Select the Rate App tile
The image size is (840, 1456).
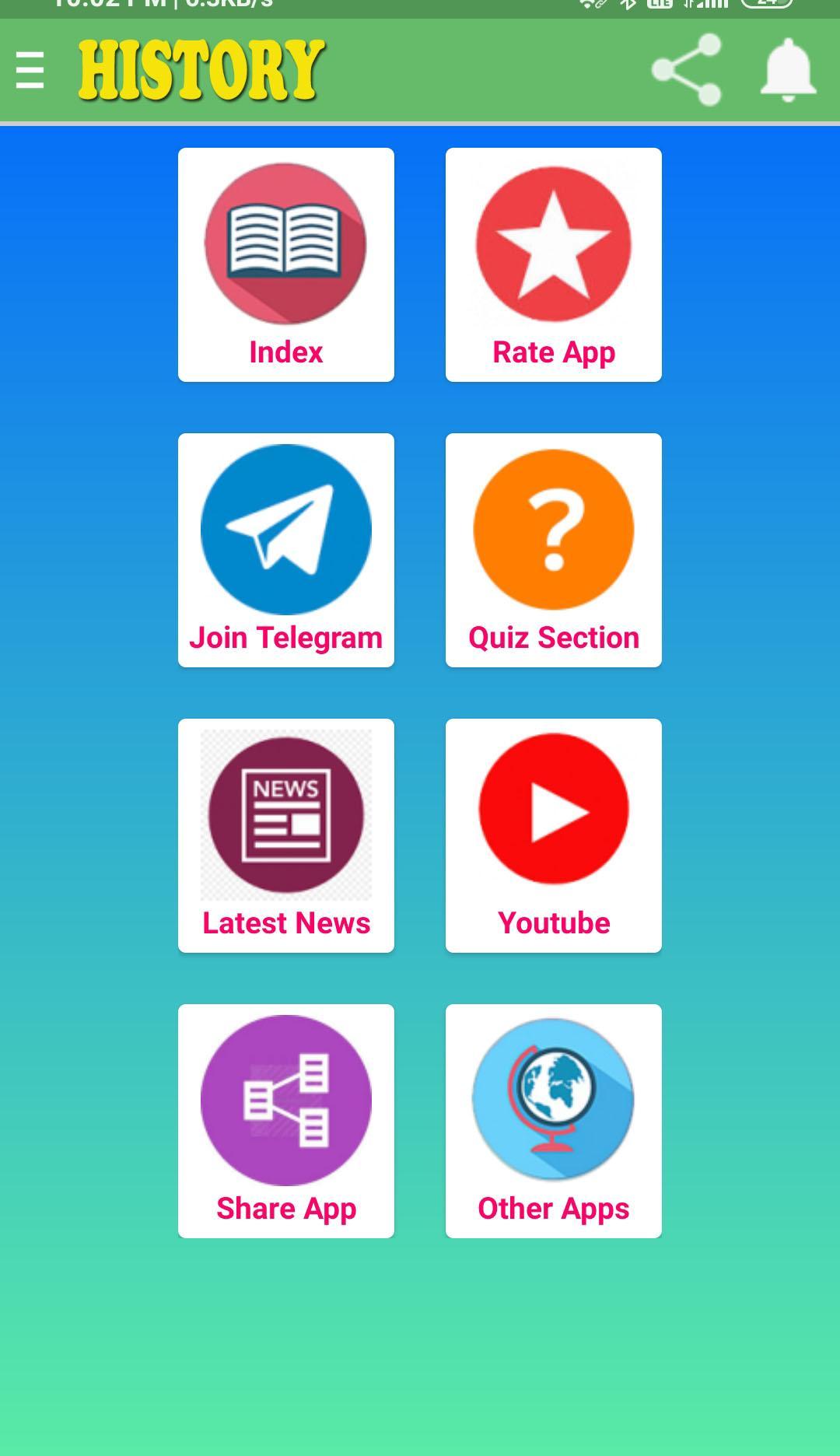(x=554, y=264)
